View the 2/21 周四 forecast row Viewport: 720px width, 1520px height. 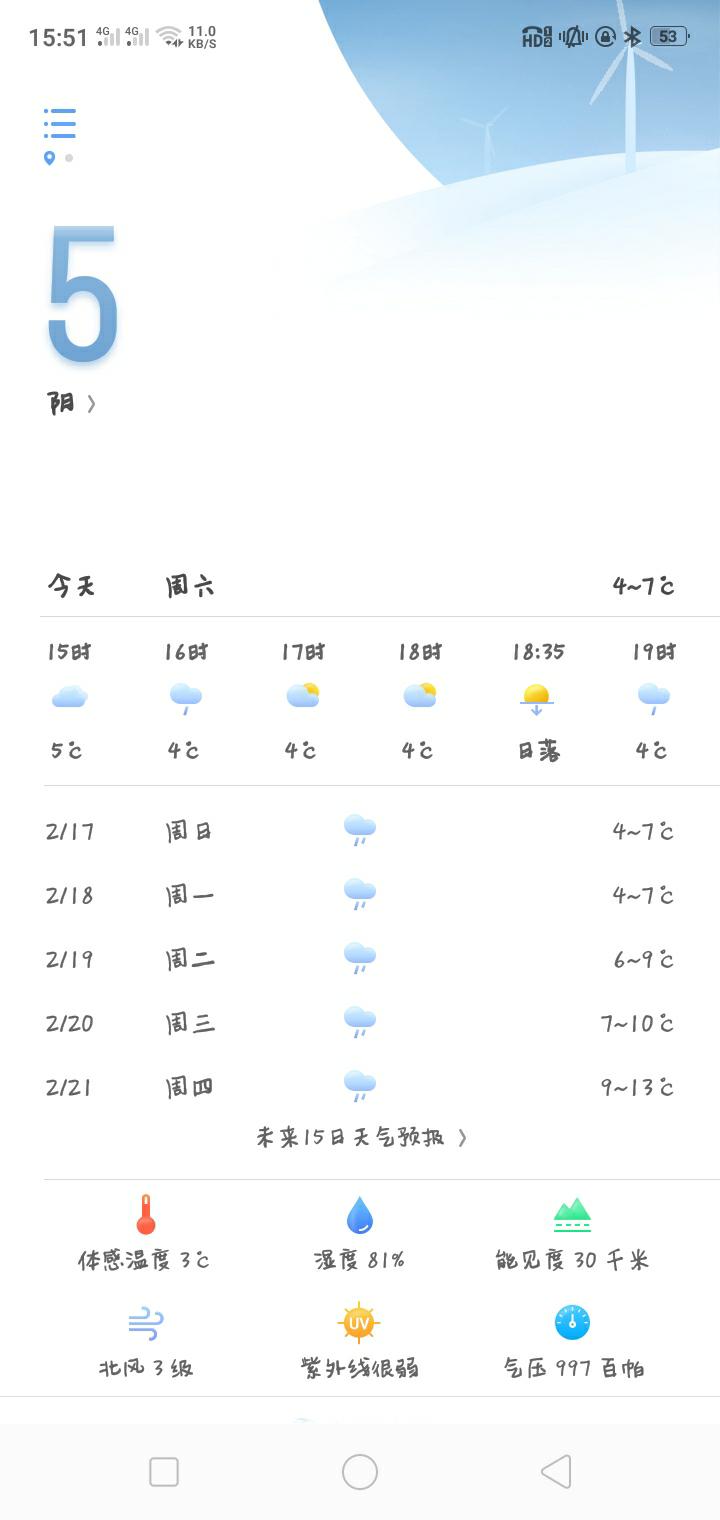pyautogui.click(x=360, y=1086)
